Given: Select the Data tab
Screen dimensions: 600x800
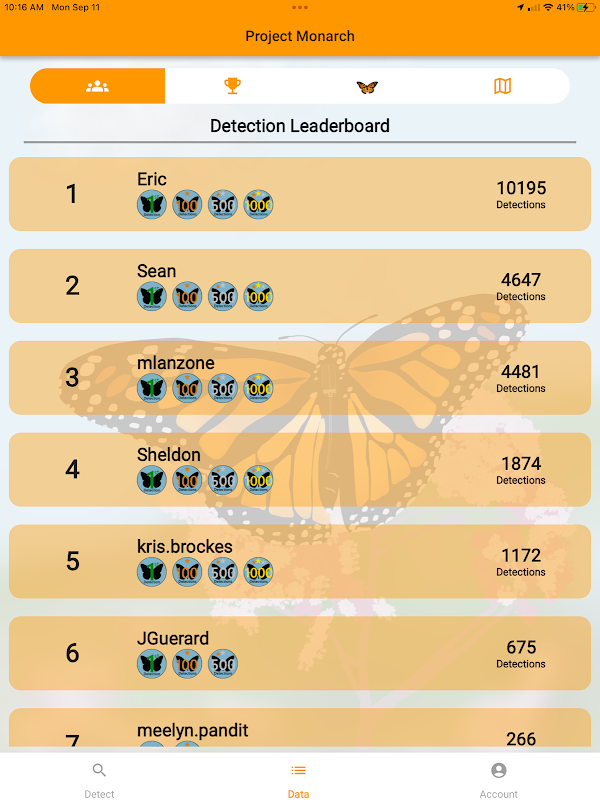Looking at the screenshot, I should click(298, 779).
